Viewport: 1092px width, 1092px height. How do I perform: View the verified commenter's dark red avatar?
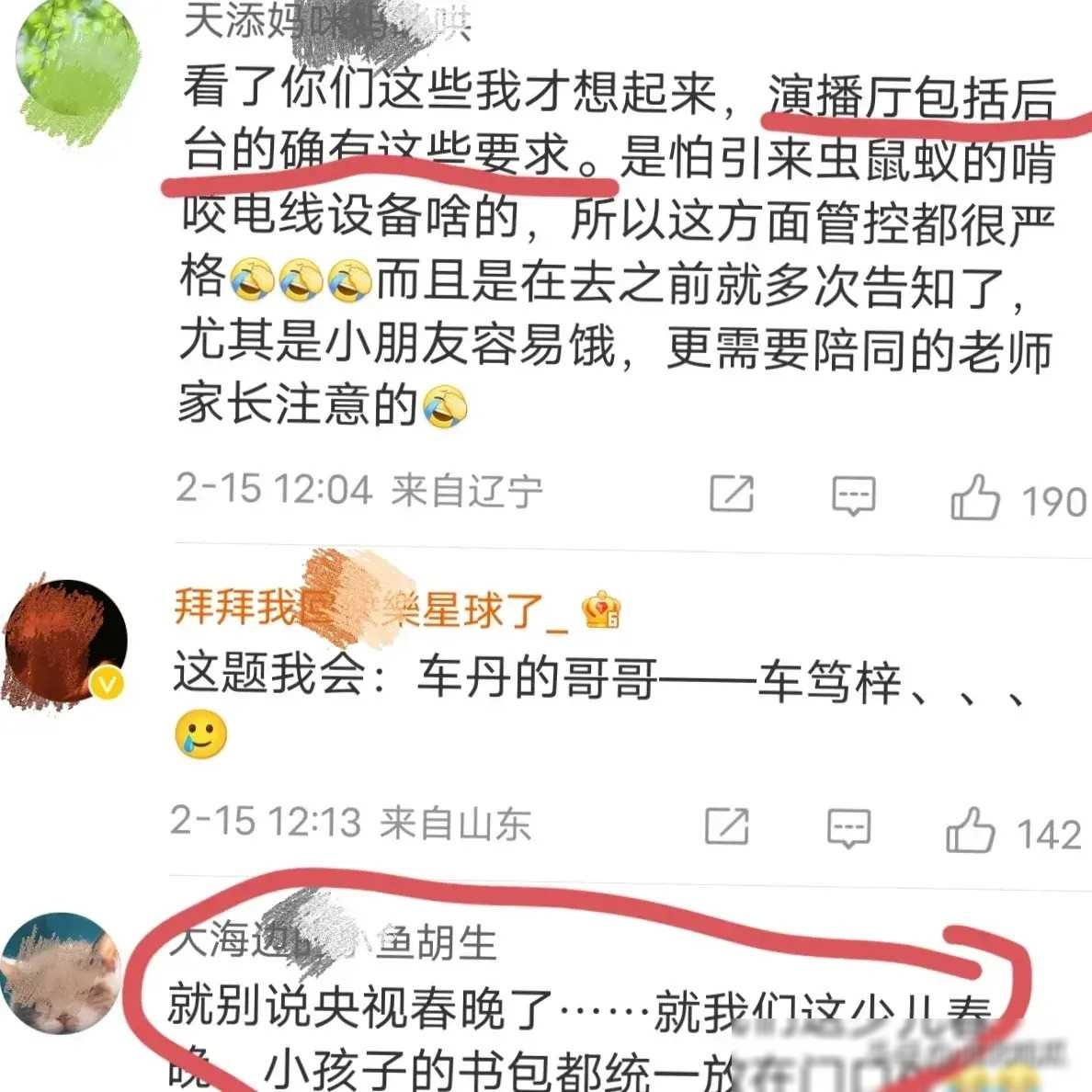click(66, 643)
